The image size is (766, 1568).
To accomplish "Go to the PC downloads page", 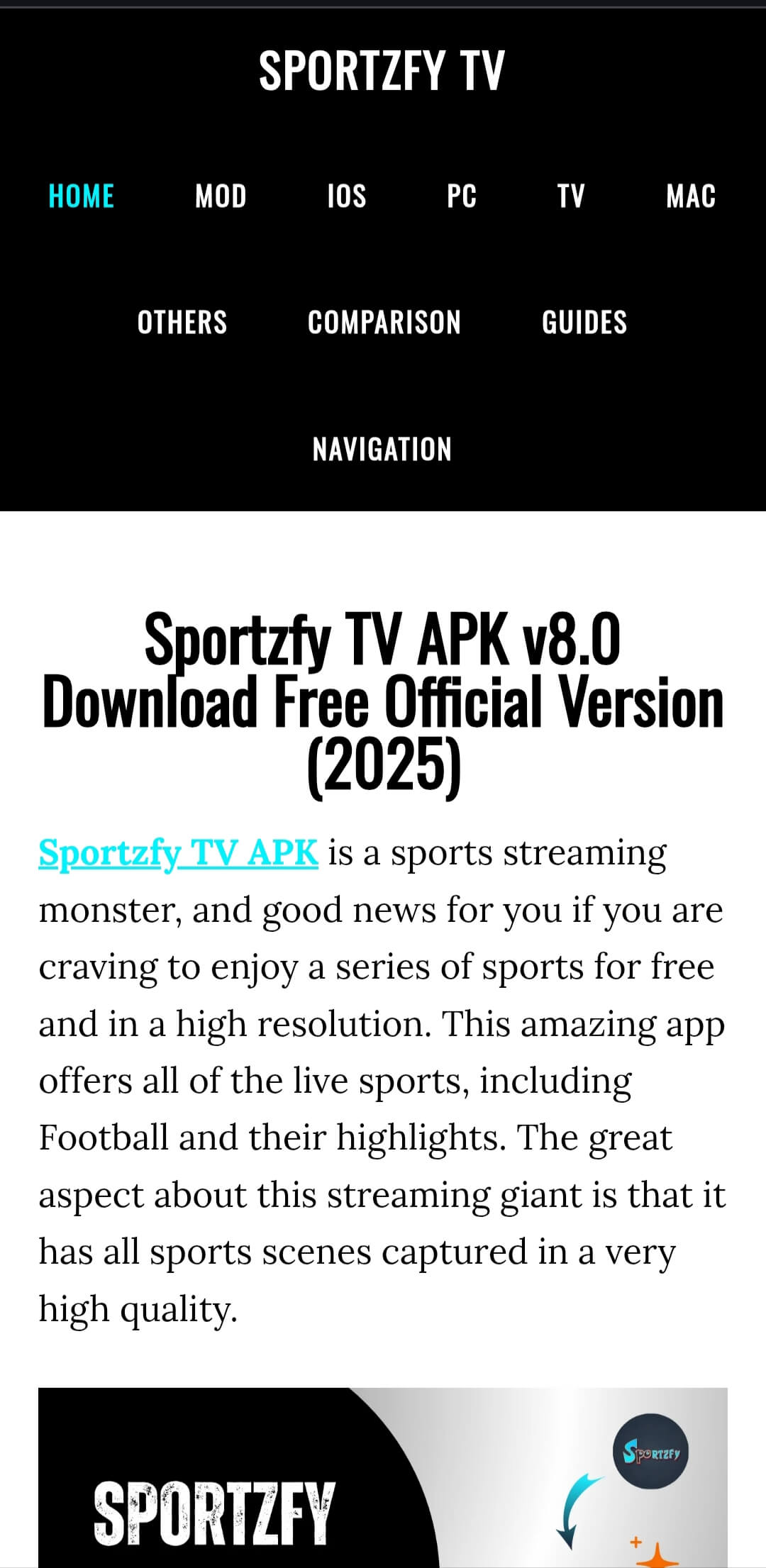I will pos(462,196).
